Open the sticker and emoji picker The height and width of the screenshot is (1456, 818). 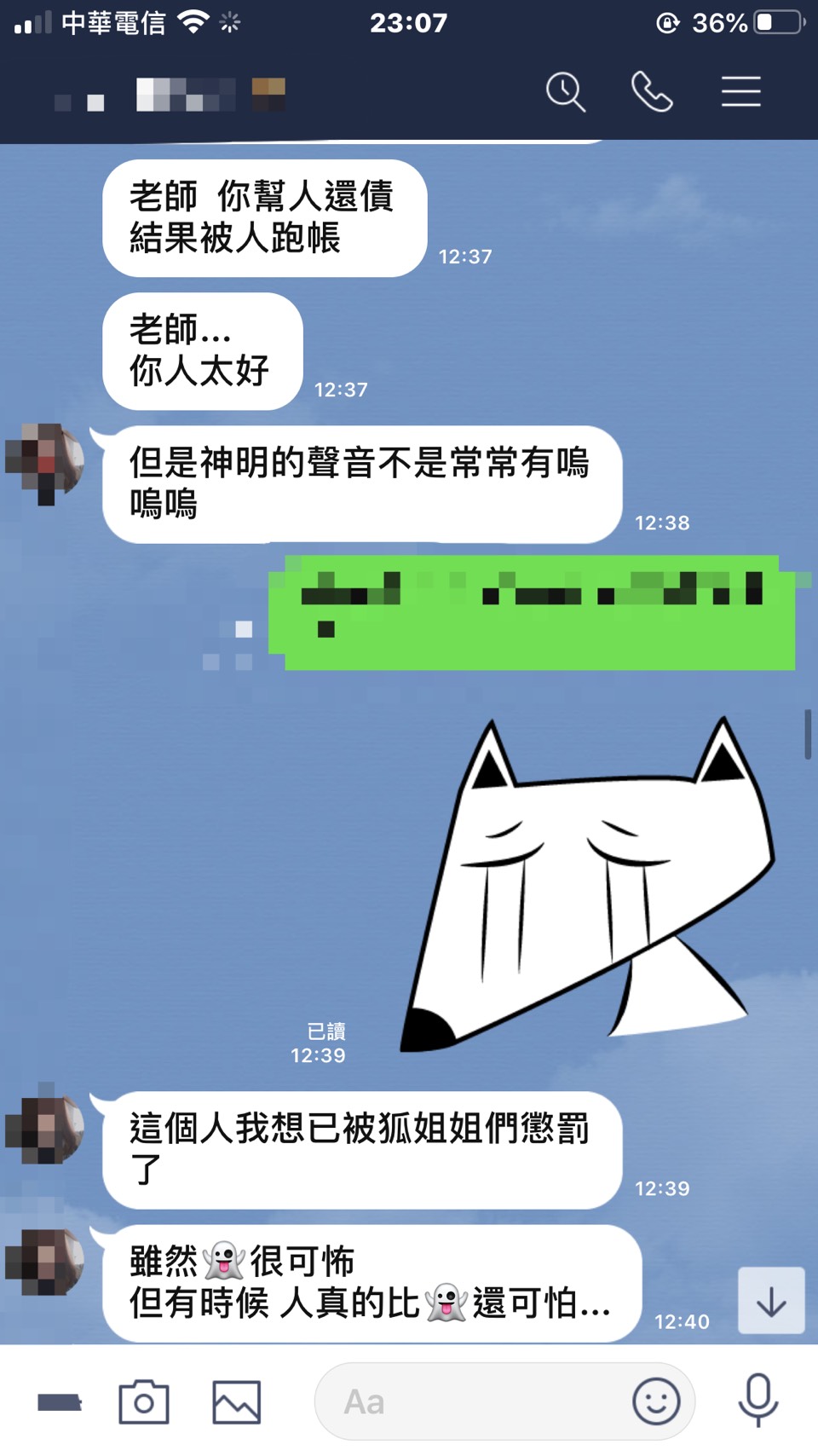point(656,1402)
